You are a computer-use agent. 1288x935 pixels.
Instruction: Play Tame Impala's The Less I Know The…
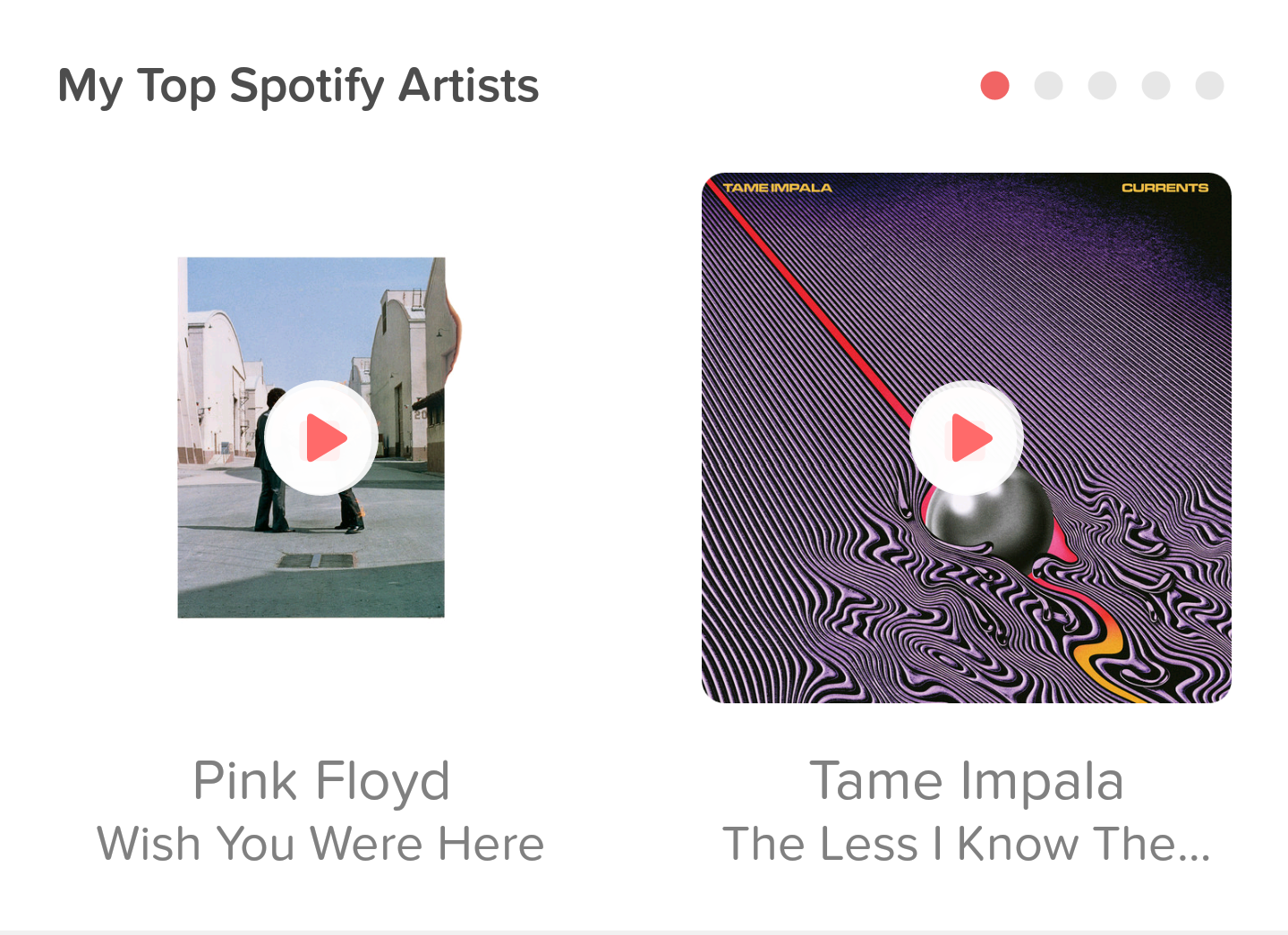(967, 438)
